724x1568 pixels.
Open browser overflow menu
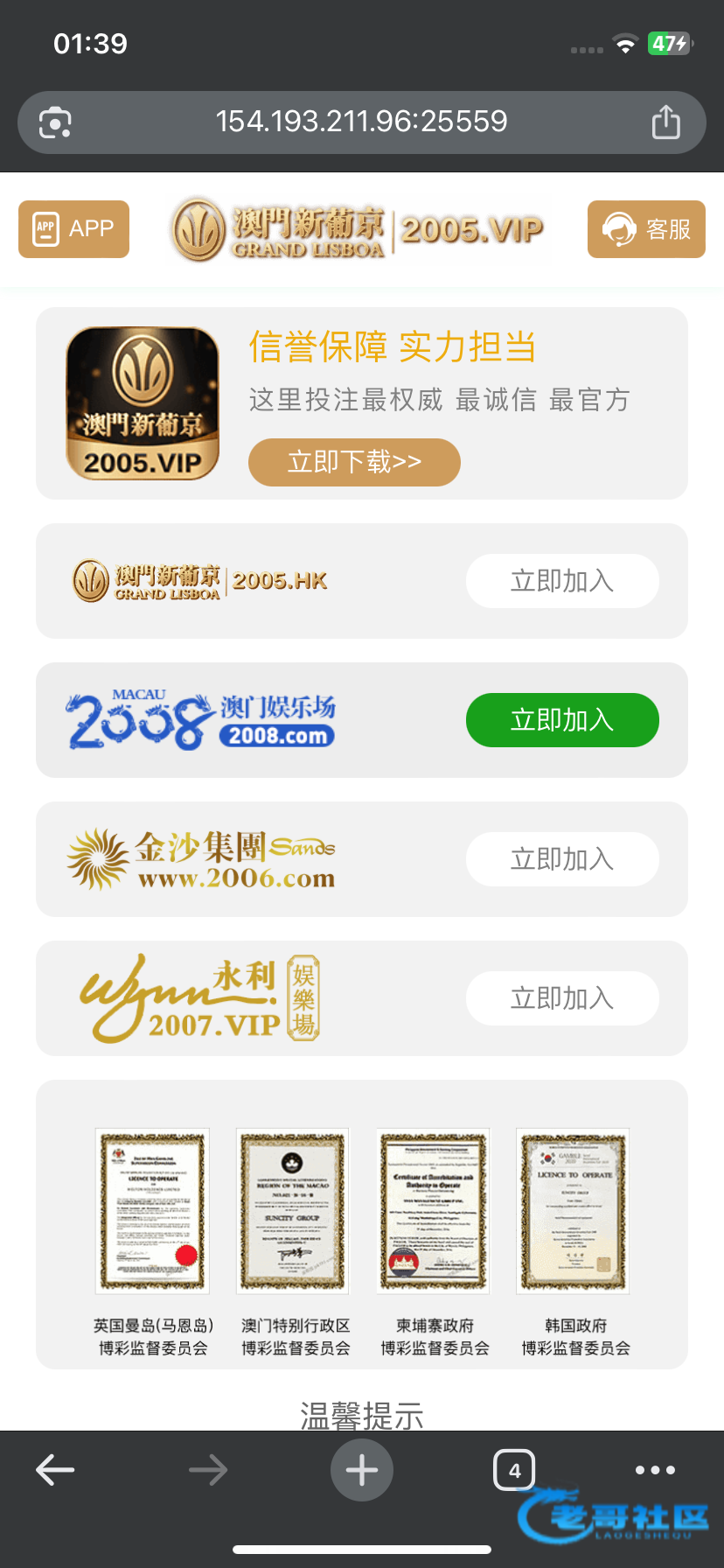pyautogui.click(x=655, y=1470)
